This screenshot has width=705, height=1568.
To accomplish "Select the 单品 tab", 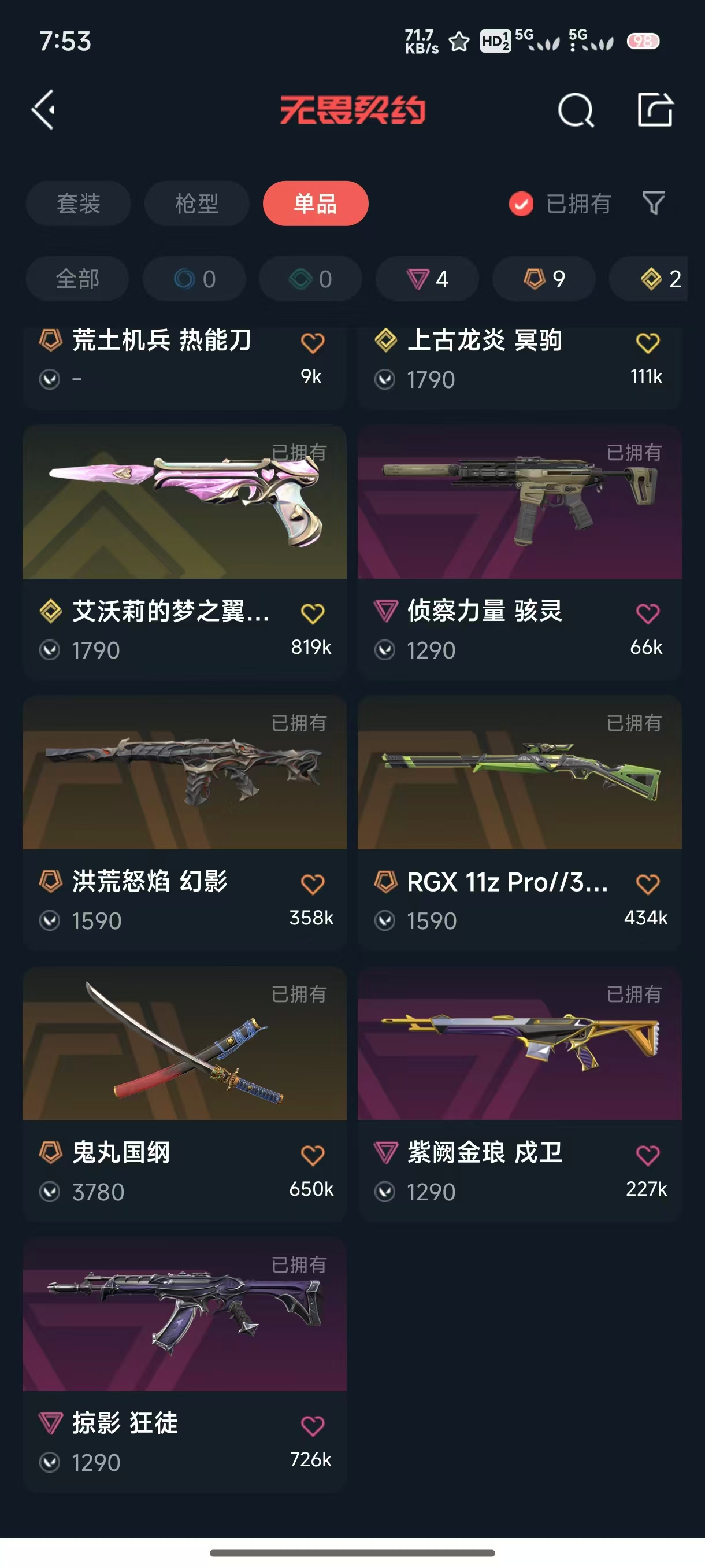I will tap(315, 204).
